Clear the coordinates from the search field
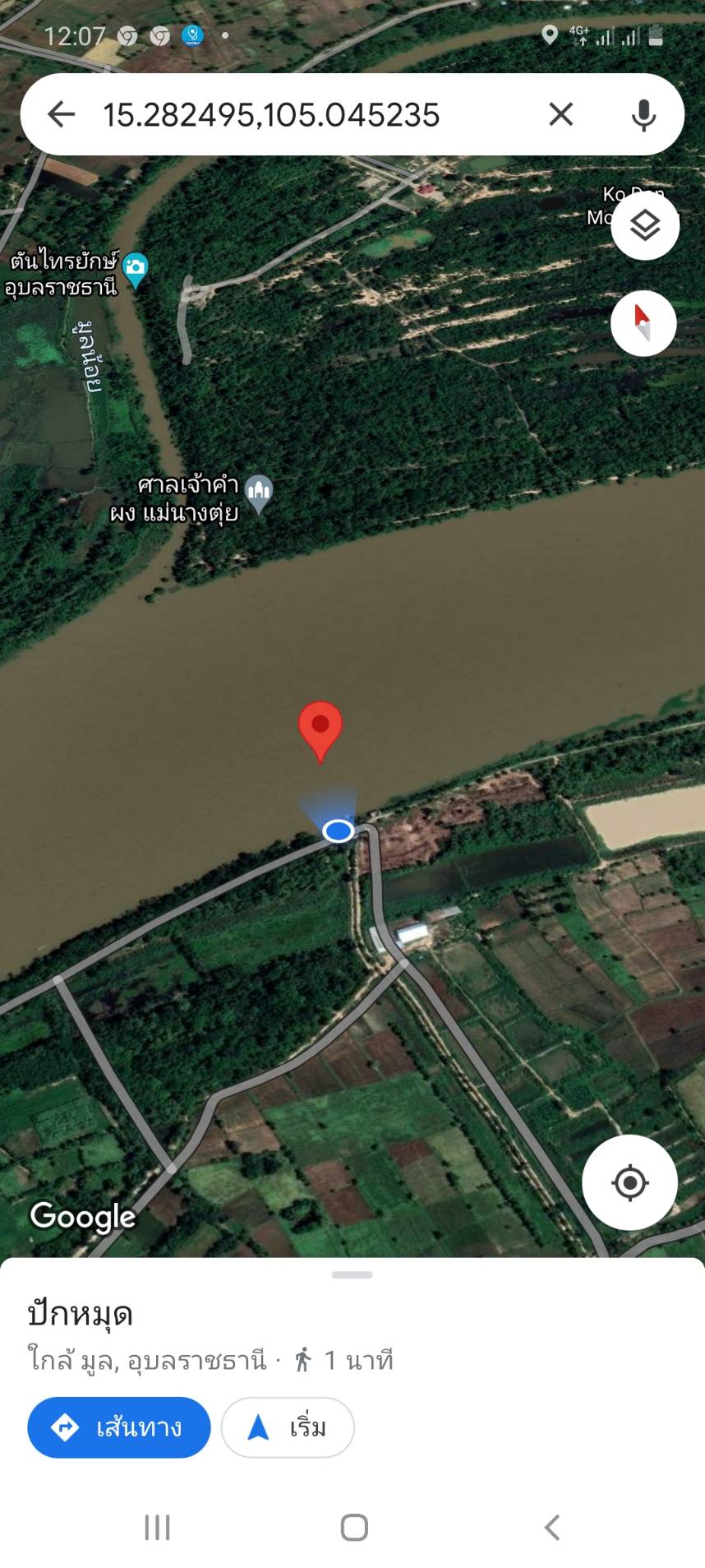 (x=560, y=114)
